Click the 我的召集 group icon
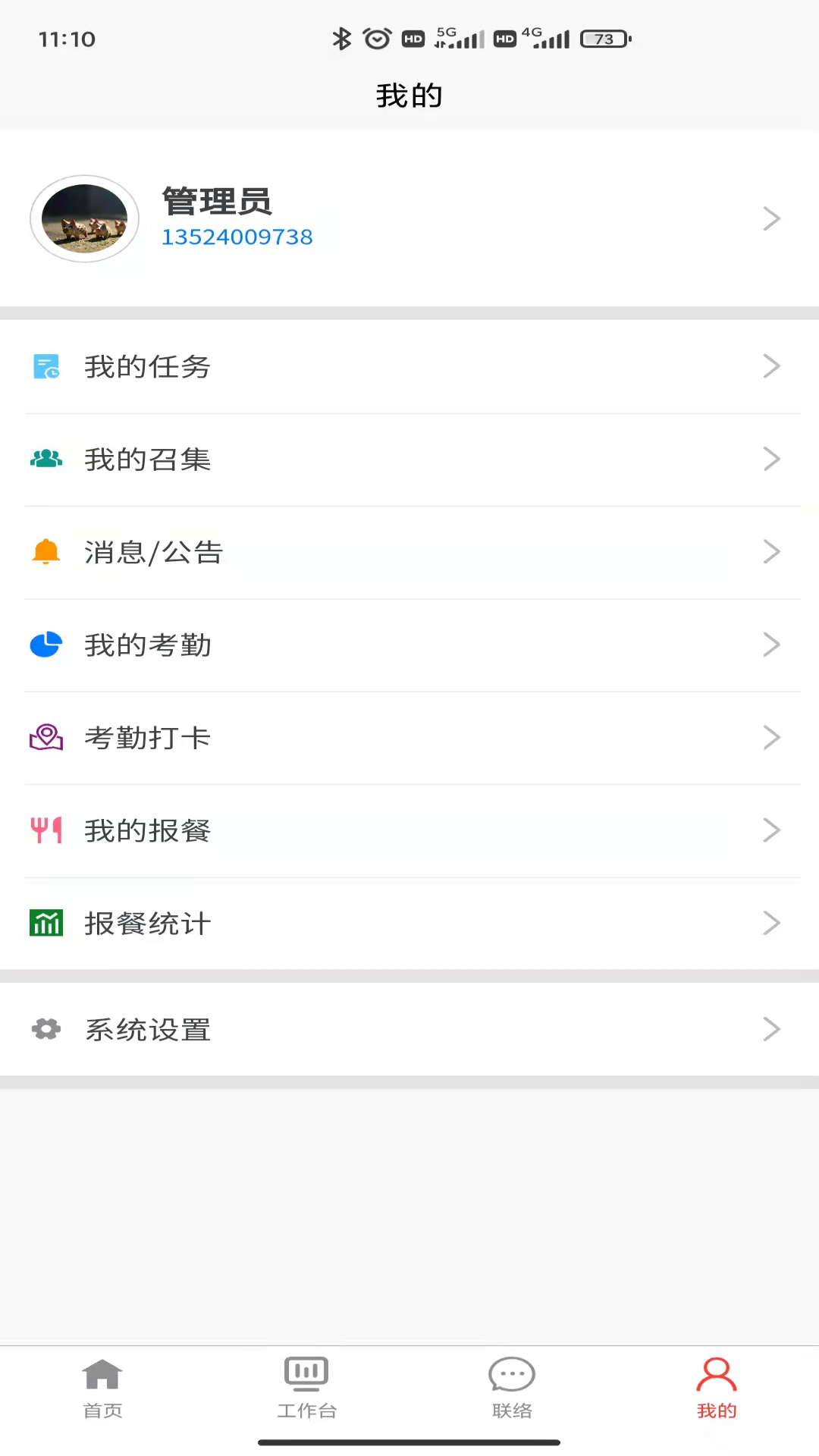This screenshot has height=1456, width=819. point(46,459)
